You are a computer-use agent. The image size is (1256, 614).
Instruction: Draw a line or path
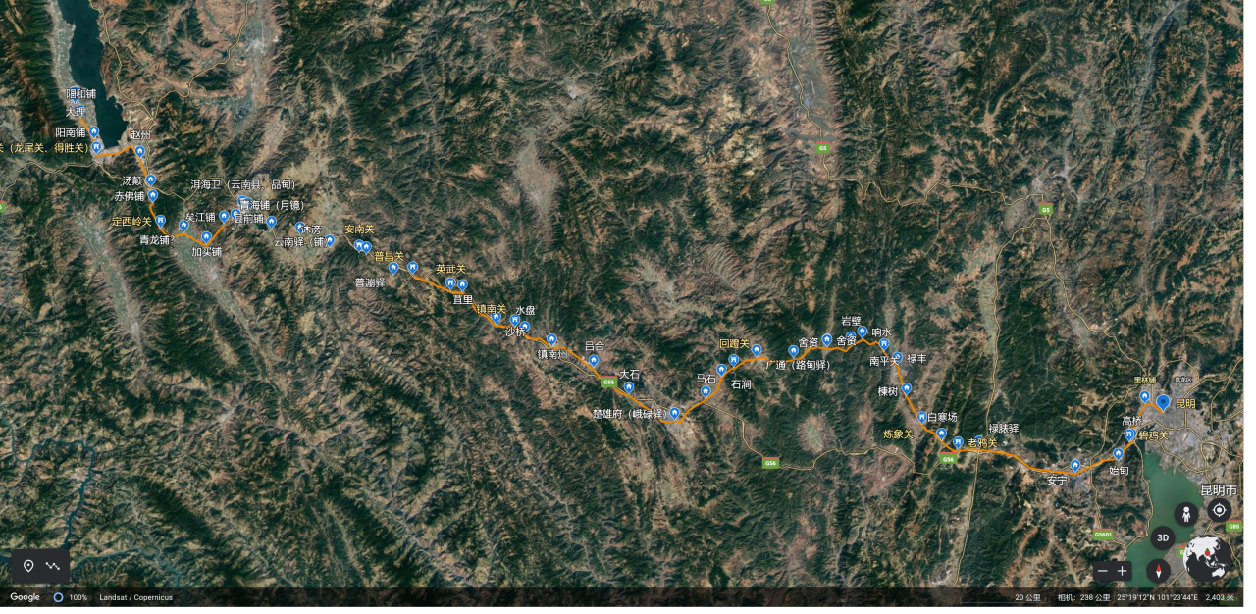pyautogui.click(x=53, y=566)
